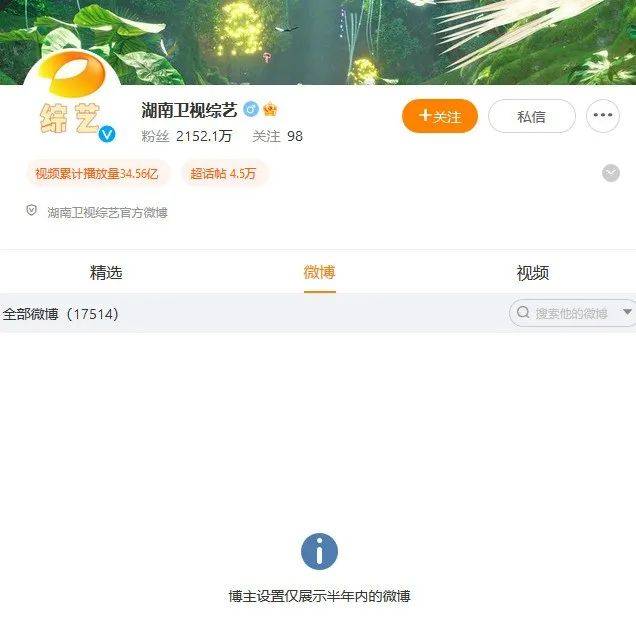Open the 超话帖 4.5万 chip
Image resolution: width=636 pixels, height=629 pixels.
click(225, 173)
